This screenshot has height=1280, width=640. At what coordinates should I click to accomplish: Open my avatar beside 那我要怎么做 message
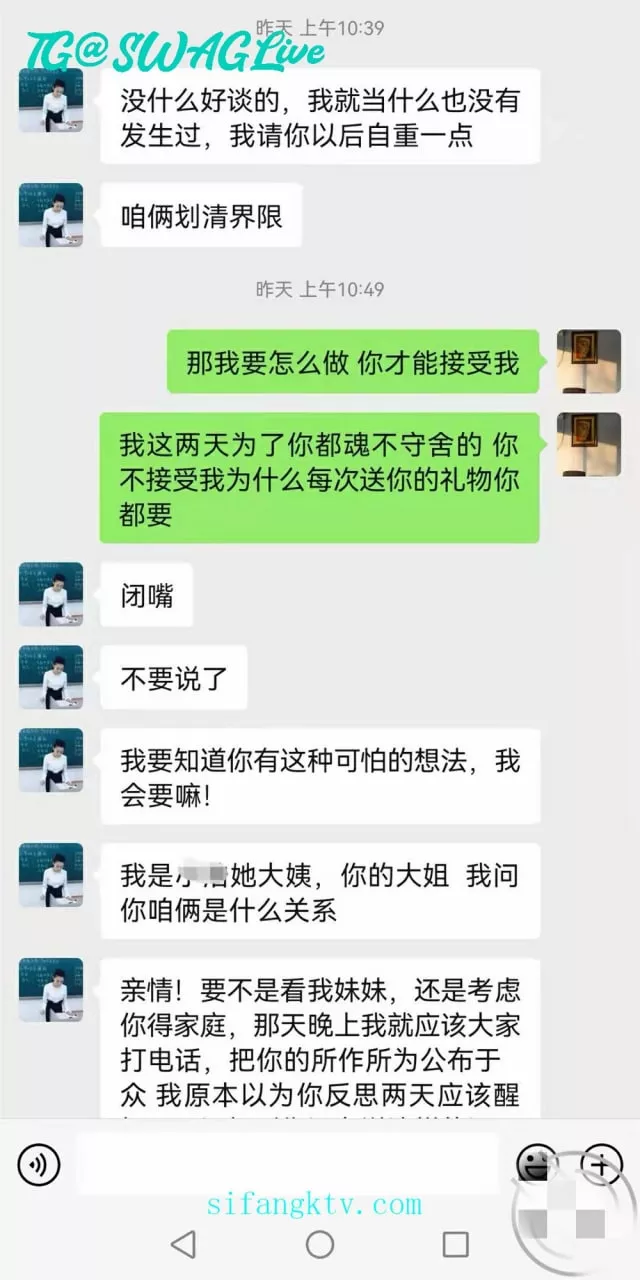[x=589, y=361]
